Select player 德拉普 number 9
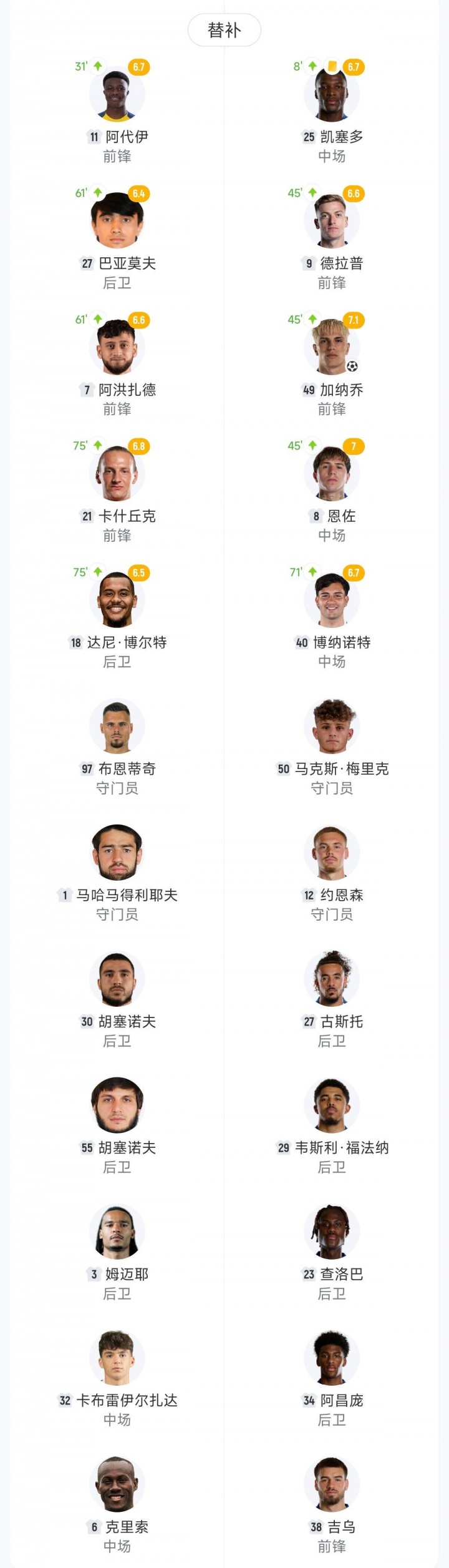The height and width of the screenshot is (1568, 449). 332,222
